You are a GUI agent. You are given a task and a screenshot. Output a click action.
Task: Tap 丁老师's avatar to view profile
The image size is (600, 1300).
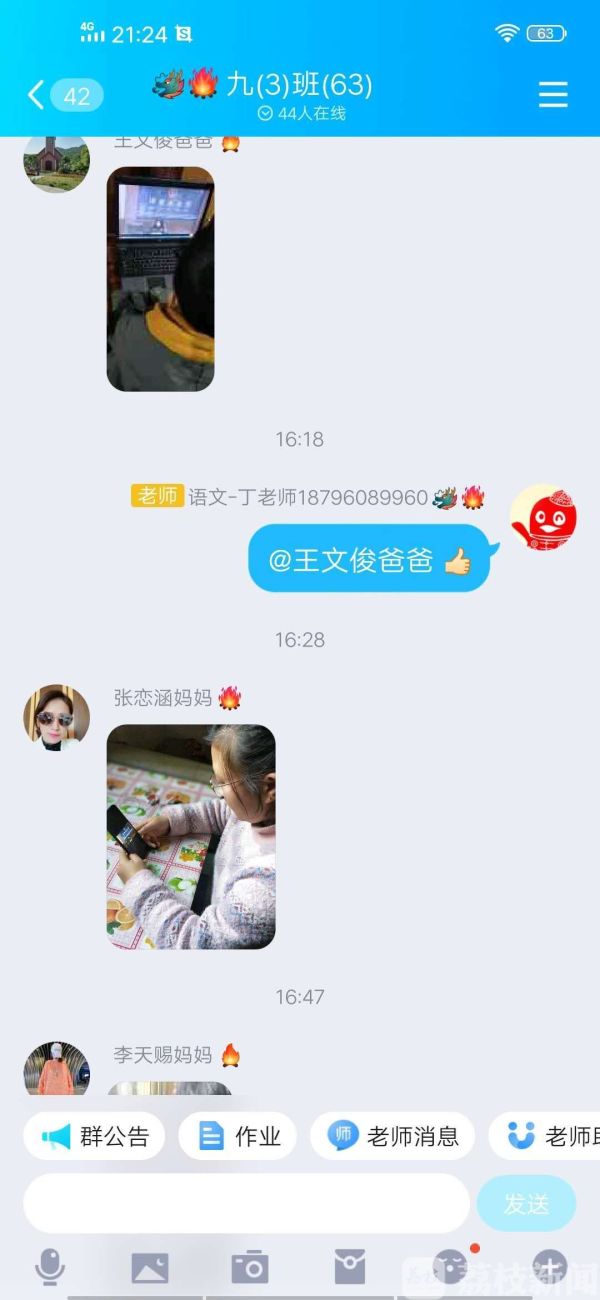coord(543,518)
